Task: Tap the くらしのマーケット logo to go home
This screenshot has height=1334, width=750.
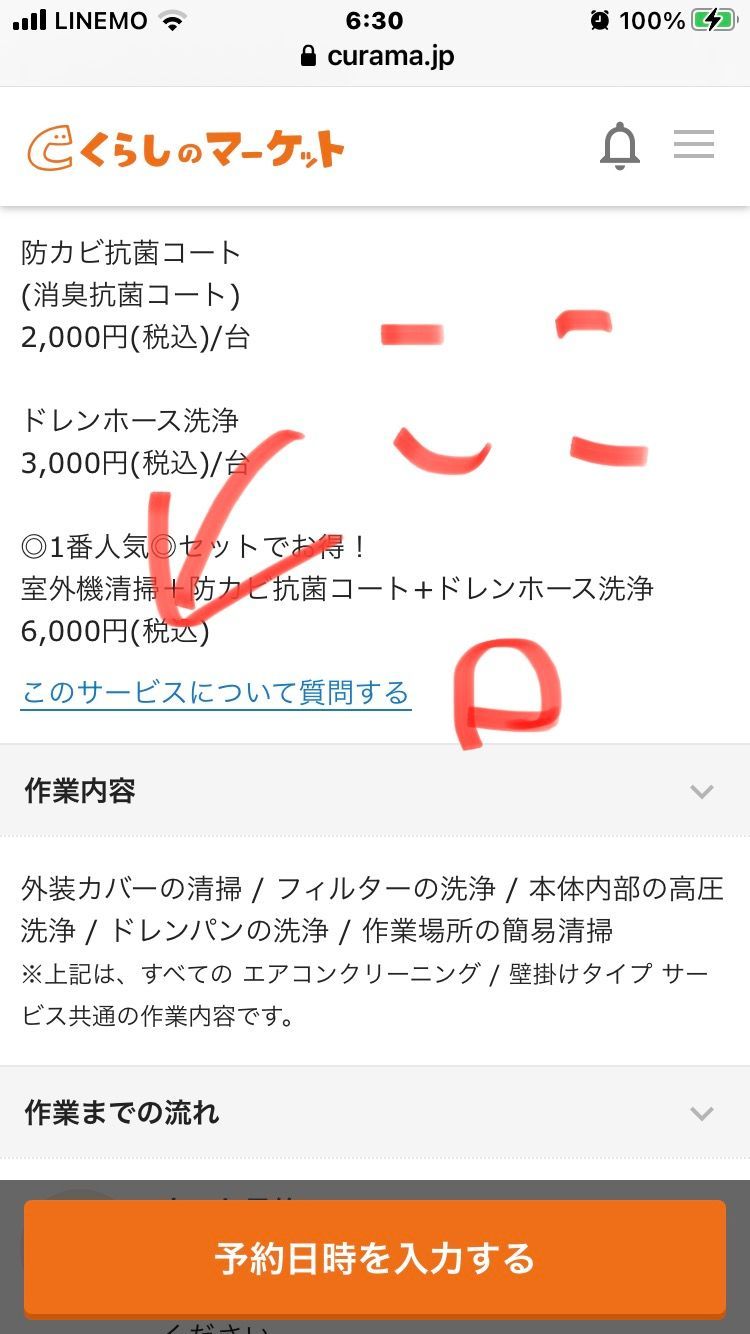Action: click(186, 148)
